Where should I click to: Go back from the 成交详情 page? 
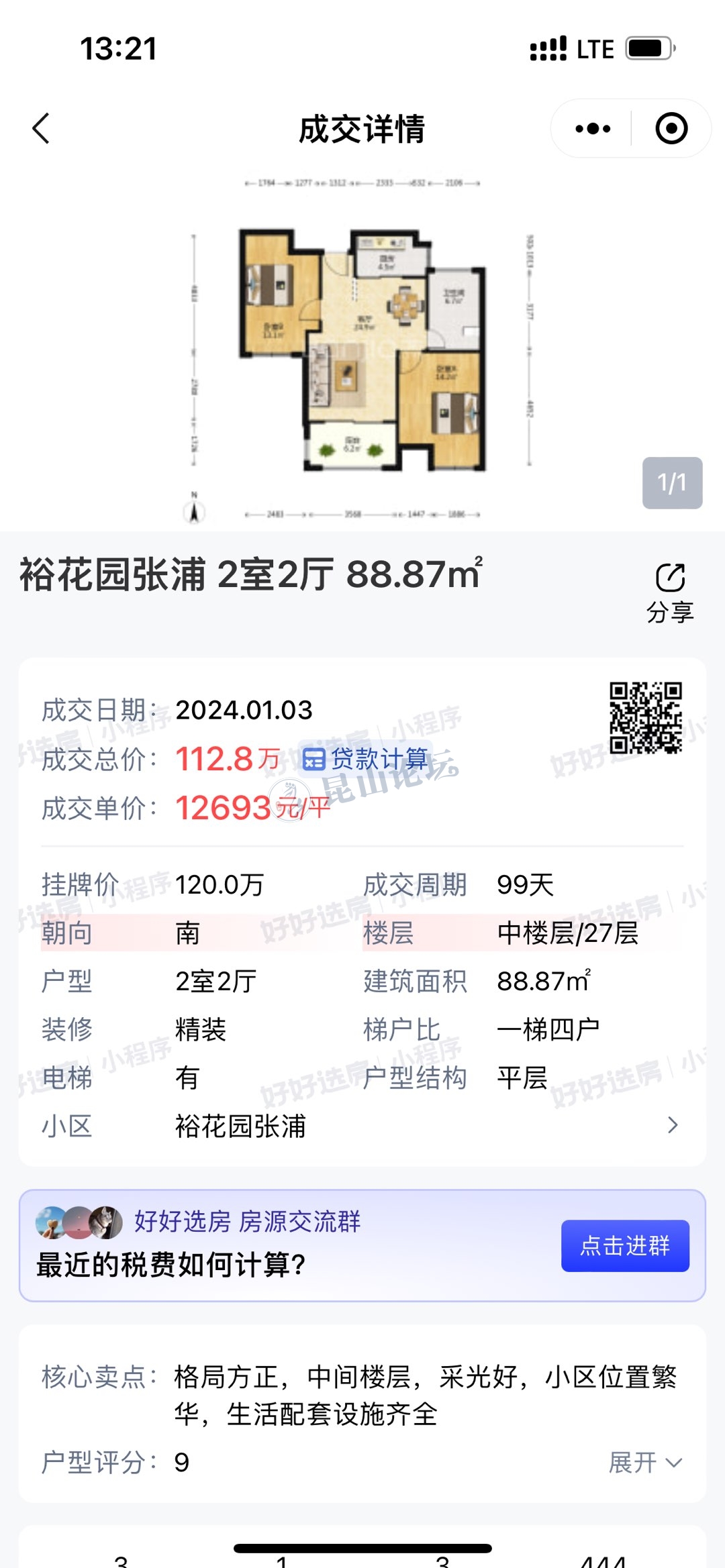[42, 128]
